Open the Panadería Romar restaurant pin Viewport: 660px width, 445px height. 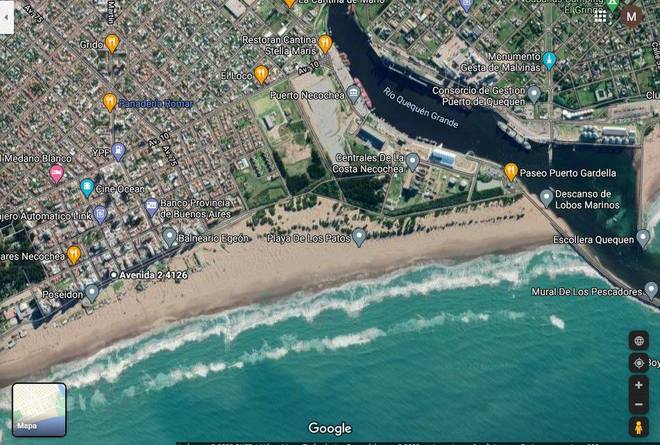[x=110, y=102]
